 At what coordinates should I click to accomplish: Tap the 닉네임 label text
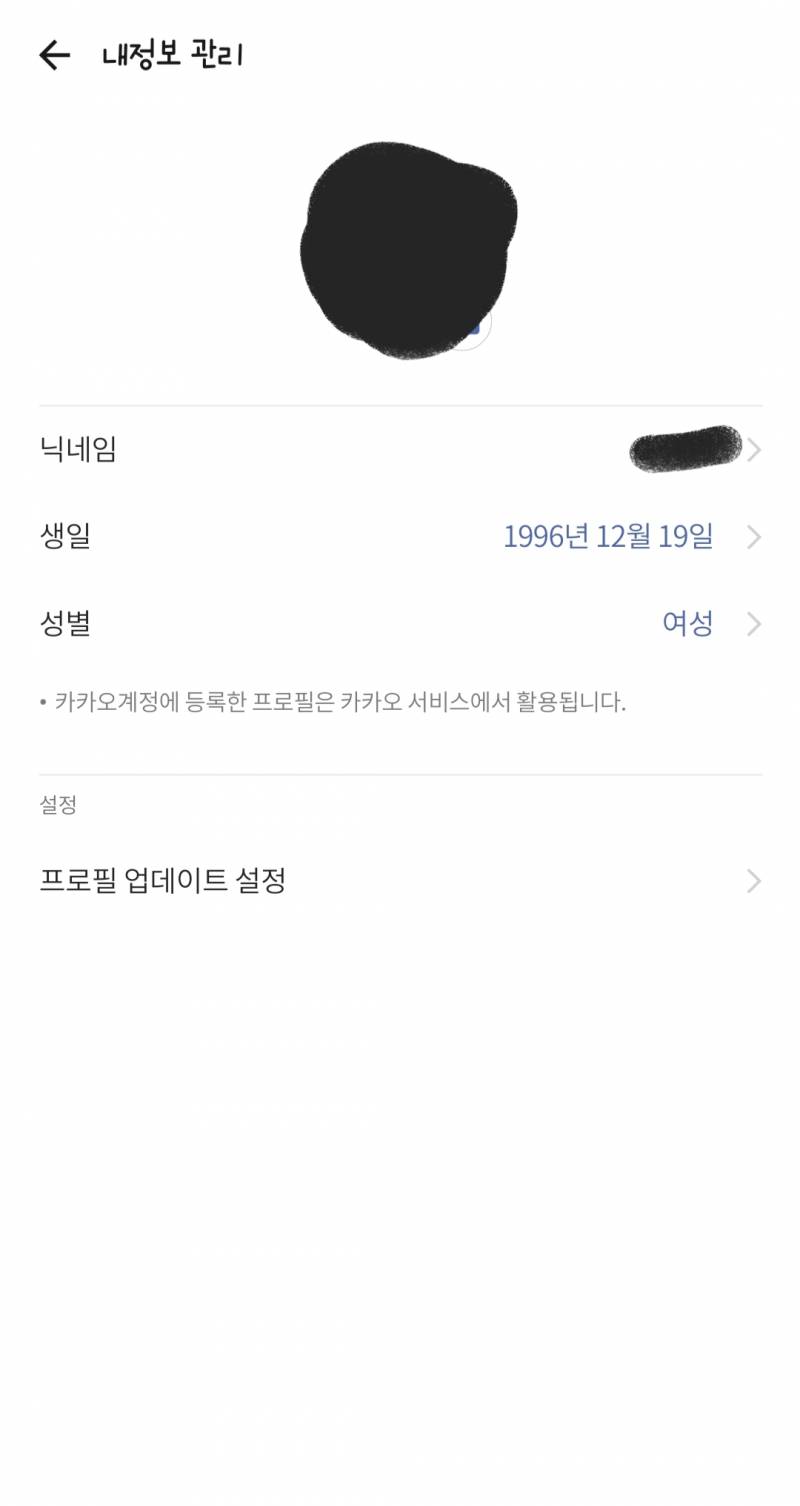(75, 449)
